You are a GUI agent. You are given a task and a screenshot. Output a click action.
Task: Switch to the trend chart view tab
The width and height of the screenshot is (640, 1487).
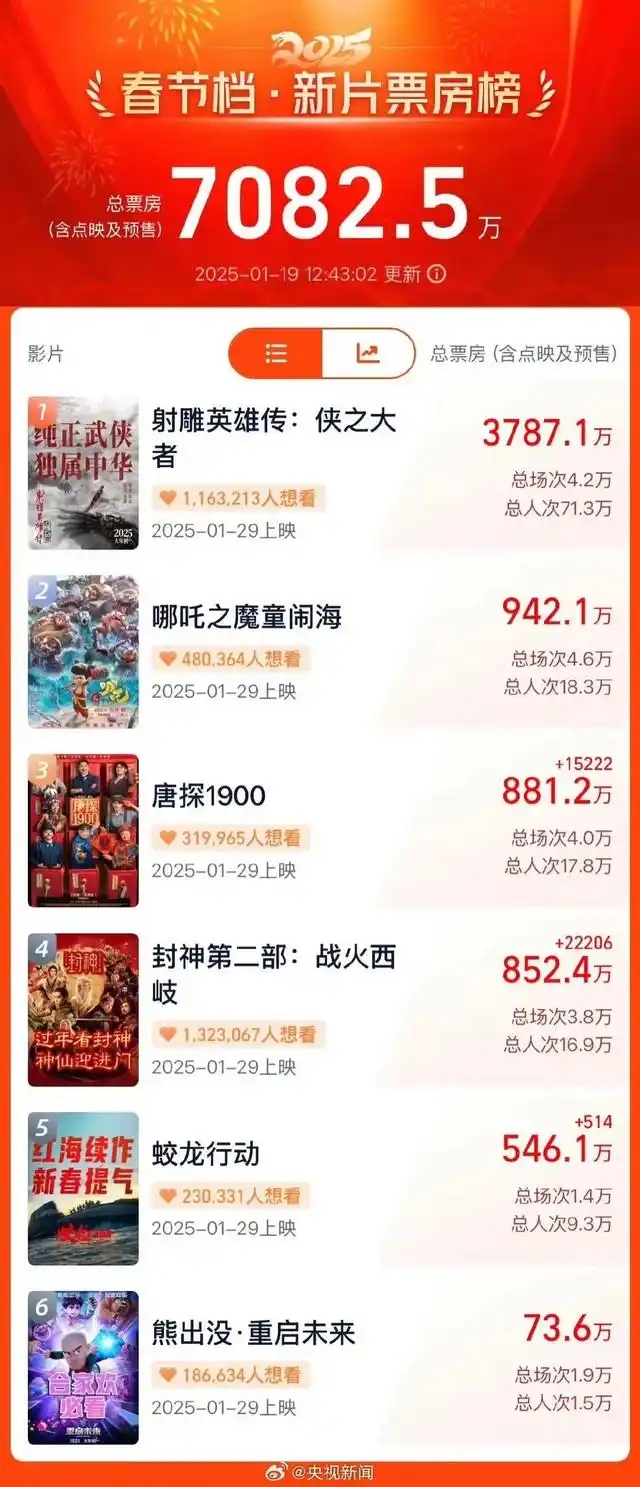pos(368,353)
